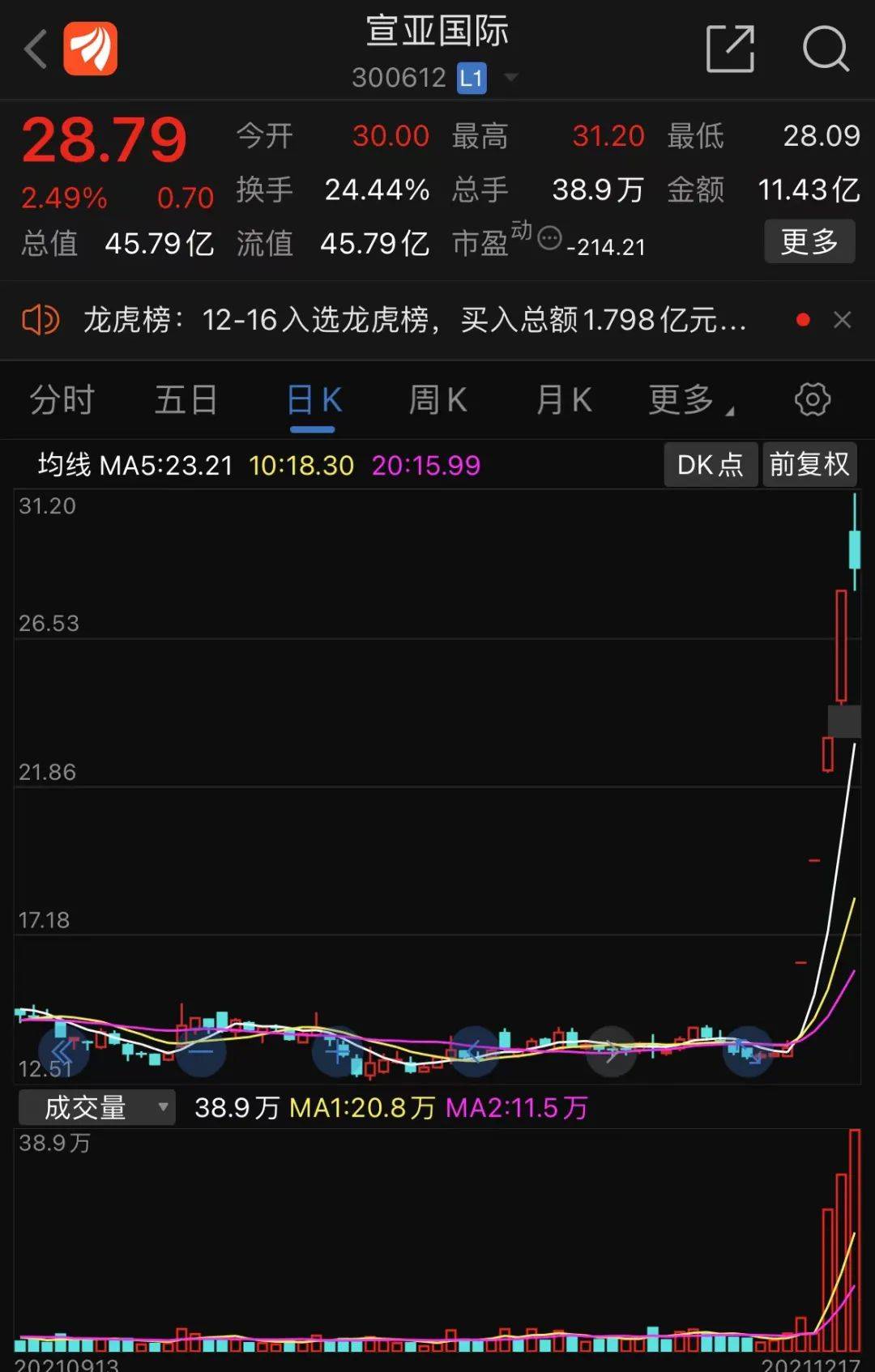Open the 龙虎榜 news notice
Image resolution: width=875 pixels, height=1372 pixels.
pyautogui.click(x=413, y=321)
